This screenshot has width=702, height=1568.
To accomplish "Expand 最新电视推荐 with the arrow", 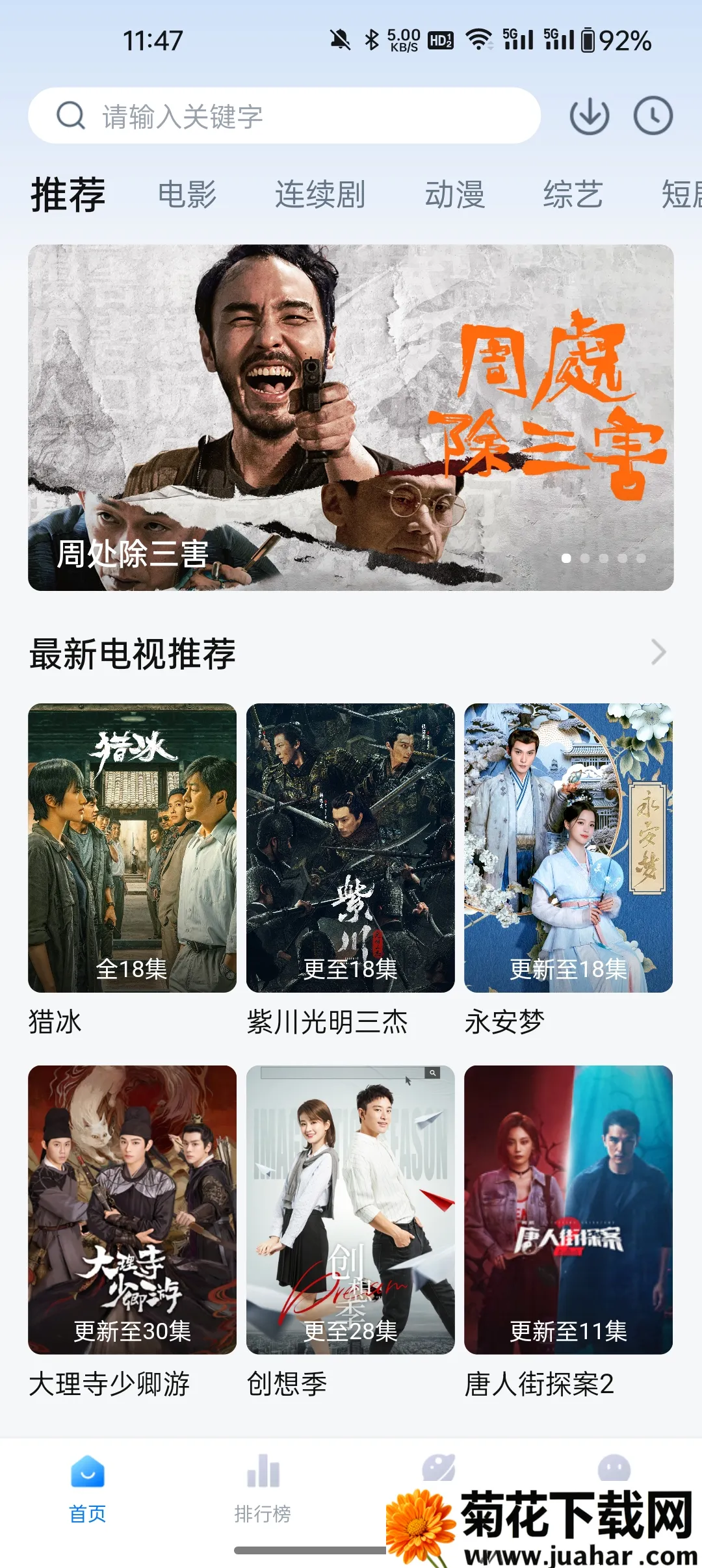I will click(x=658, y=652).
